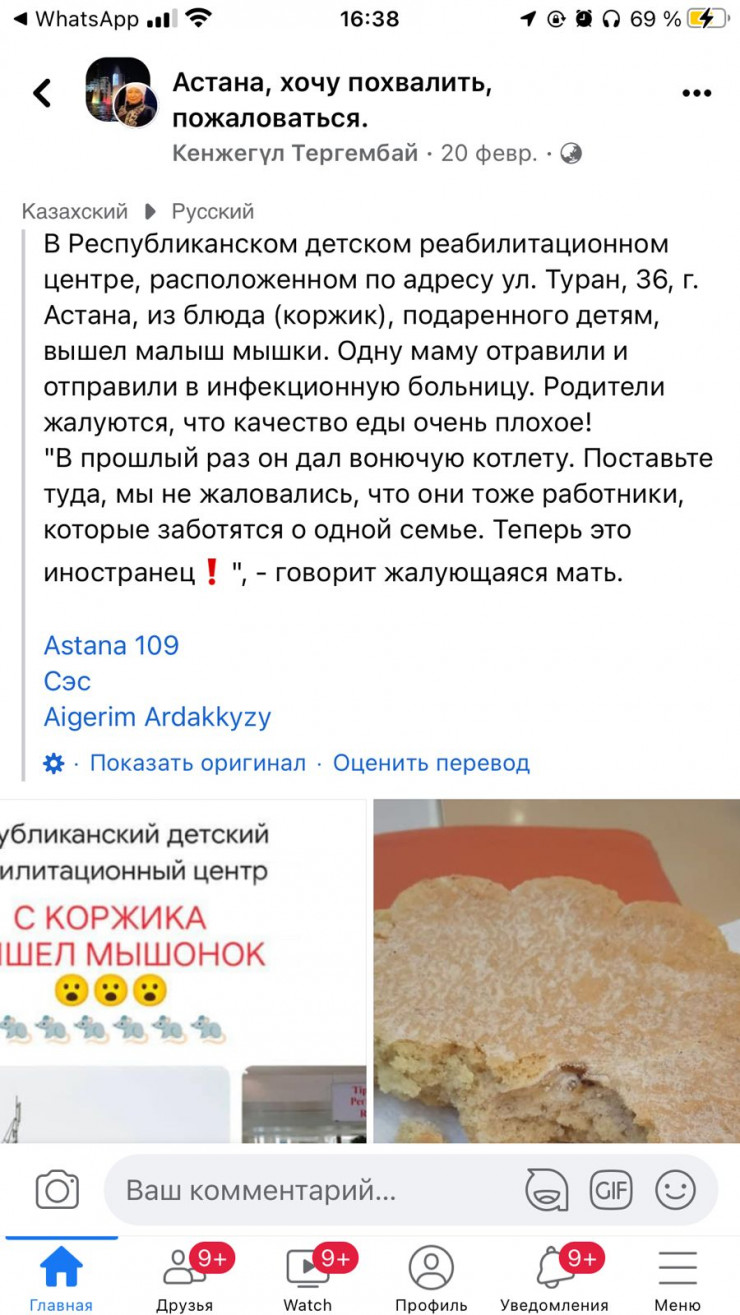
Task: Rate the translation via Оценить перевод
Action: pyautogui.click(x=431, y=763)
